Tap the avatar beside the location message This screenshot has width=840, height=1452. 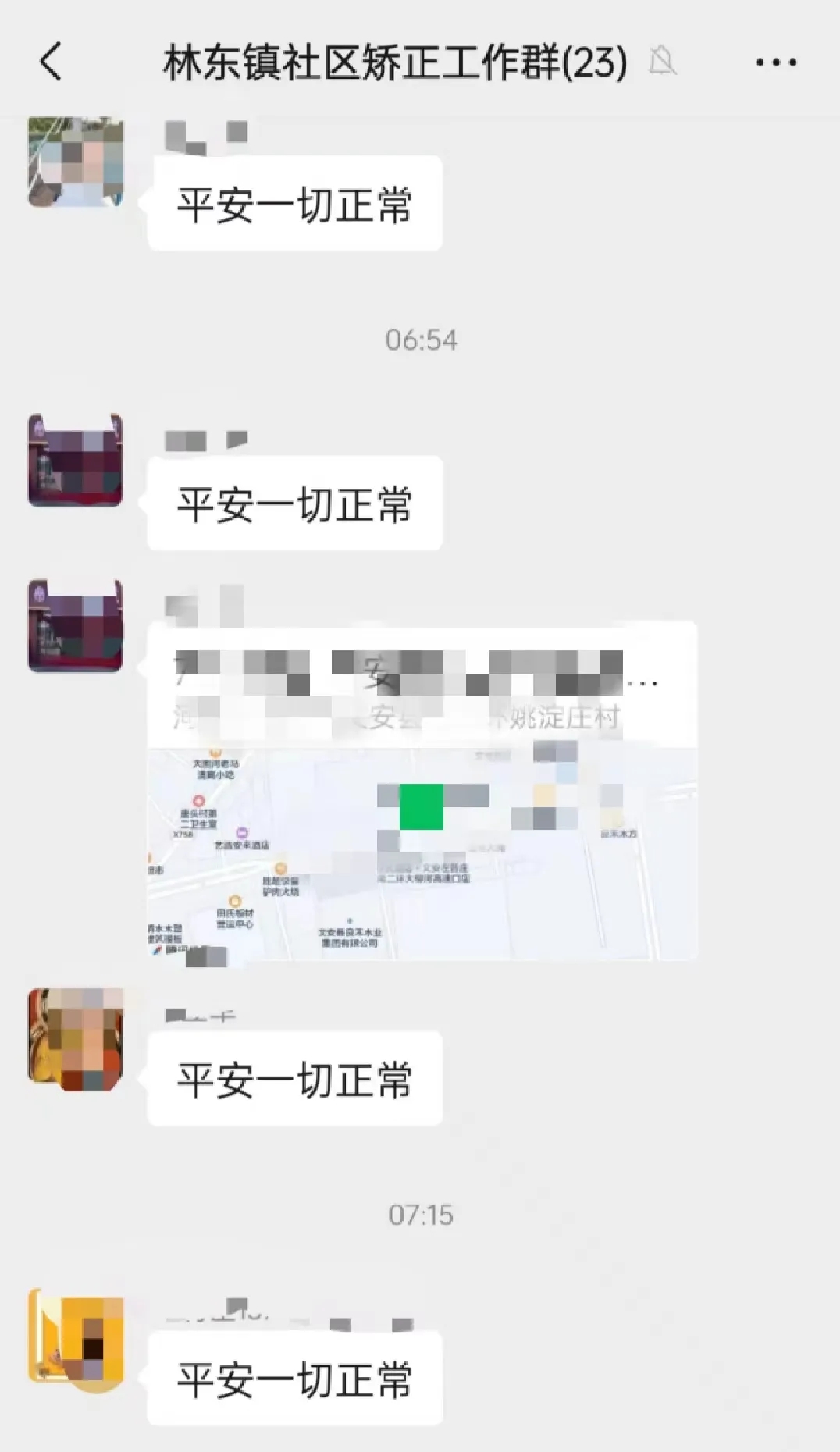point(76,626)
